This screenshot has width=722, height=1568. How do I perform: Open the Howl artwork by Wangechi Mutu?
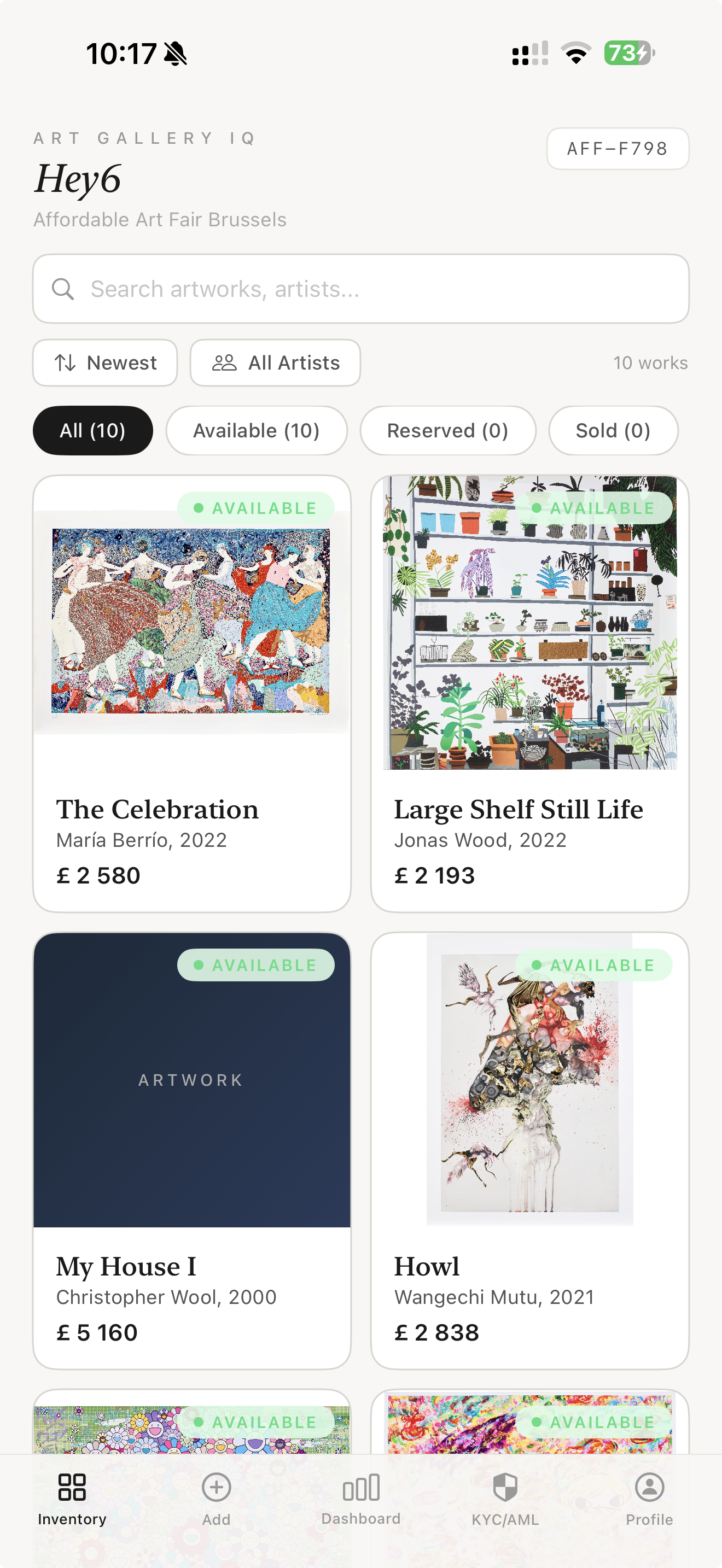[x=529, y=1149]
